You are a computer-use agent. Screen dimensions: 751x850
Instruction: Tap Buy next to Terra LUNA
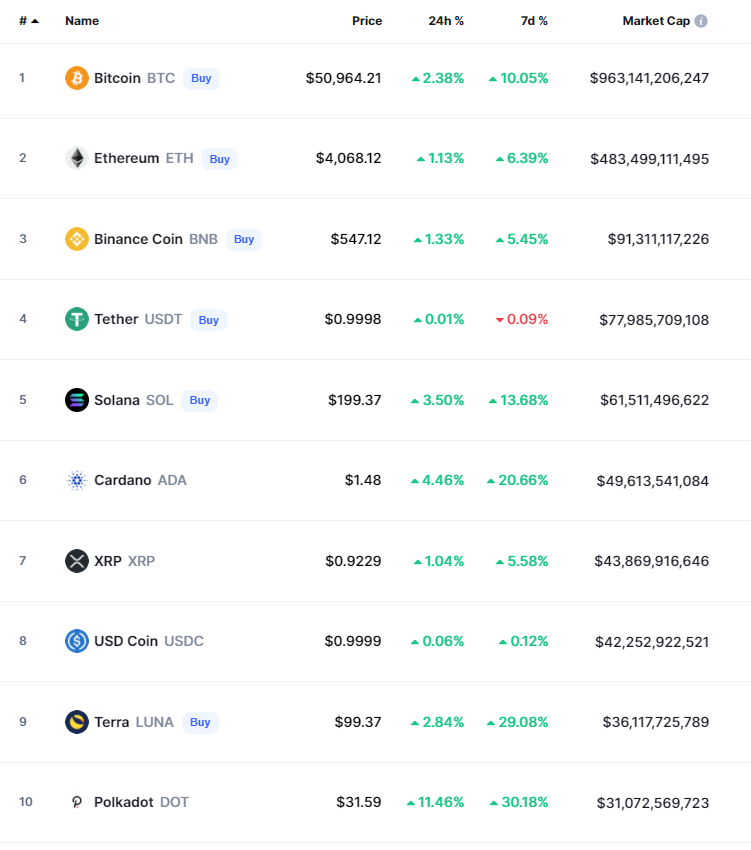pyautogui.click(x=200, y=722)
